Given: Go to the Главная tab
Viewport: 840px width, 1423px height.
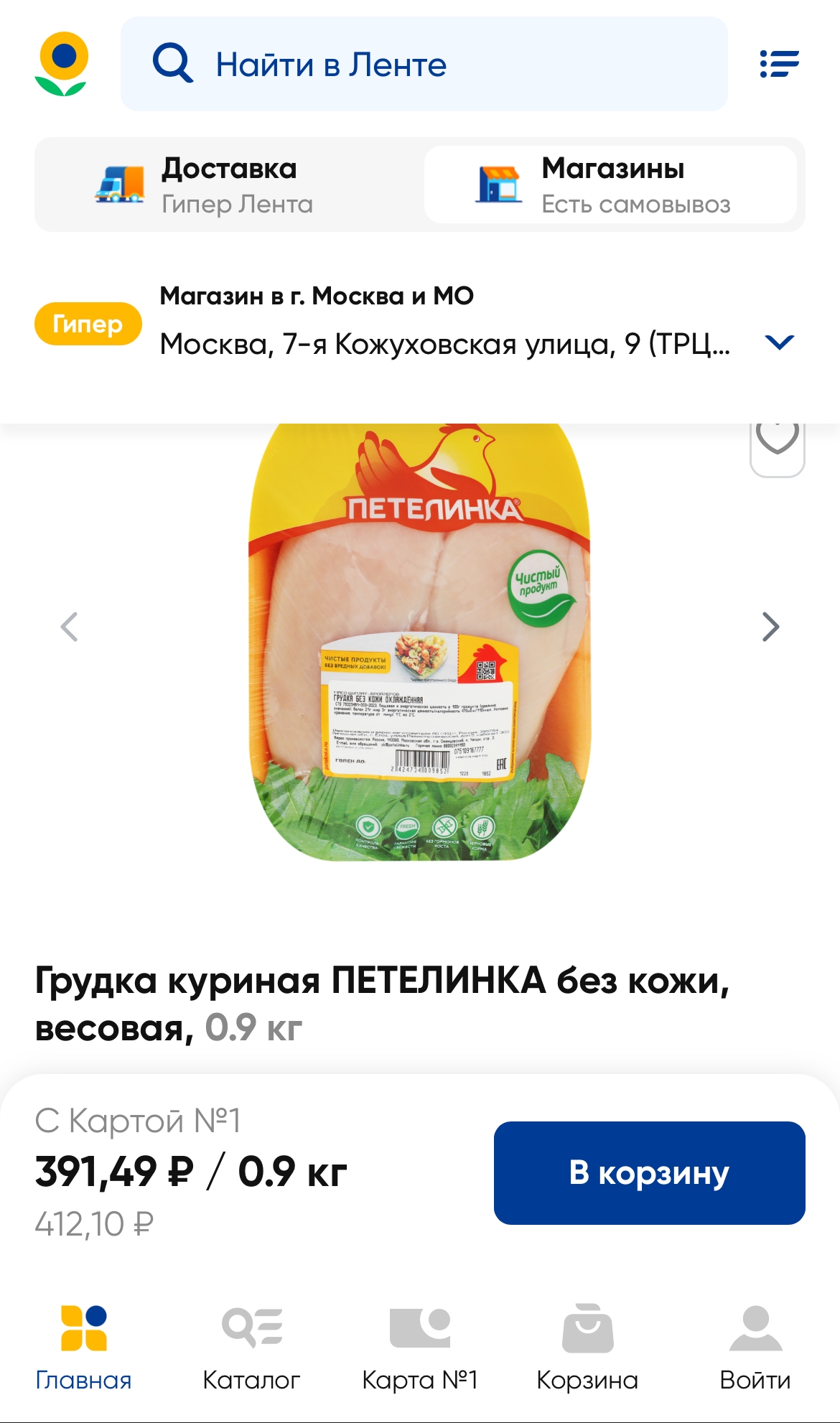Looking at the screenshot, I should click(84, 1348).
